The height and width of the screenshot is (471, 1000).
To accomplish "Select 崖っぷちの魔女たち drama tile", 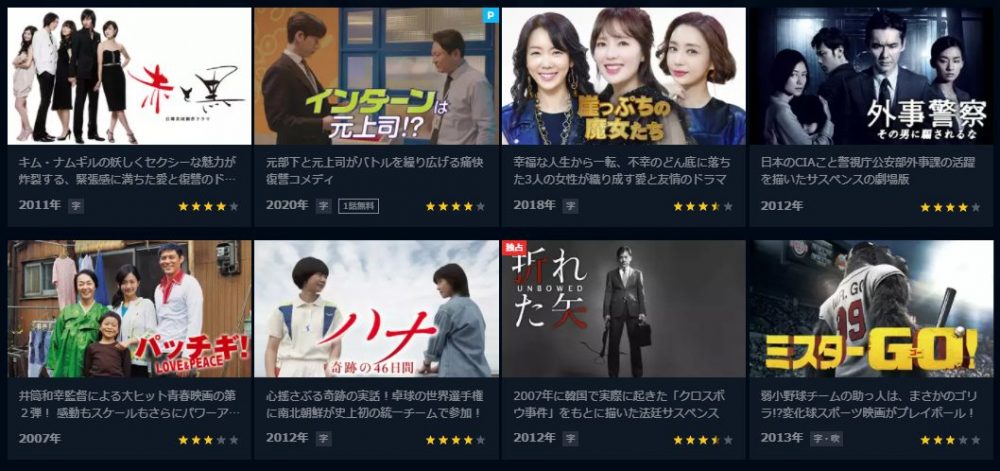I will (x=623, y=77).
